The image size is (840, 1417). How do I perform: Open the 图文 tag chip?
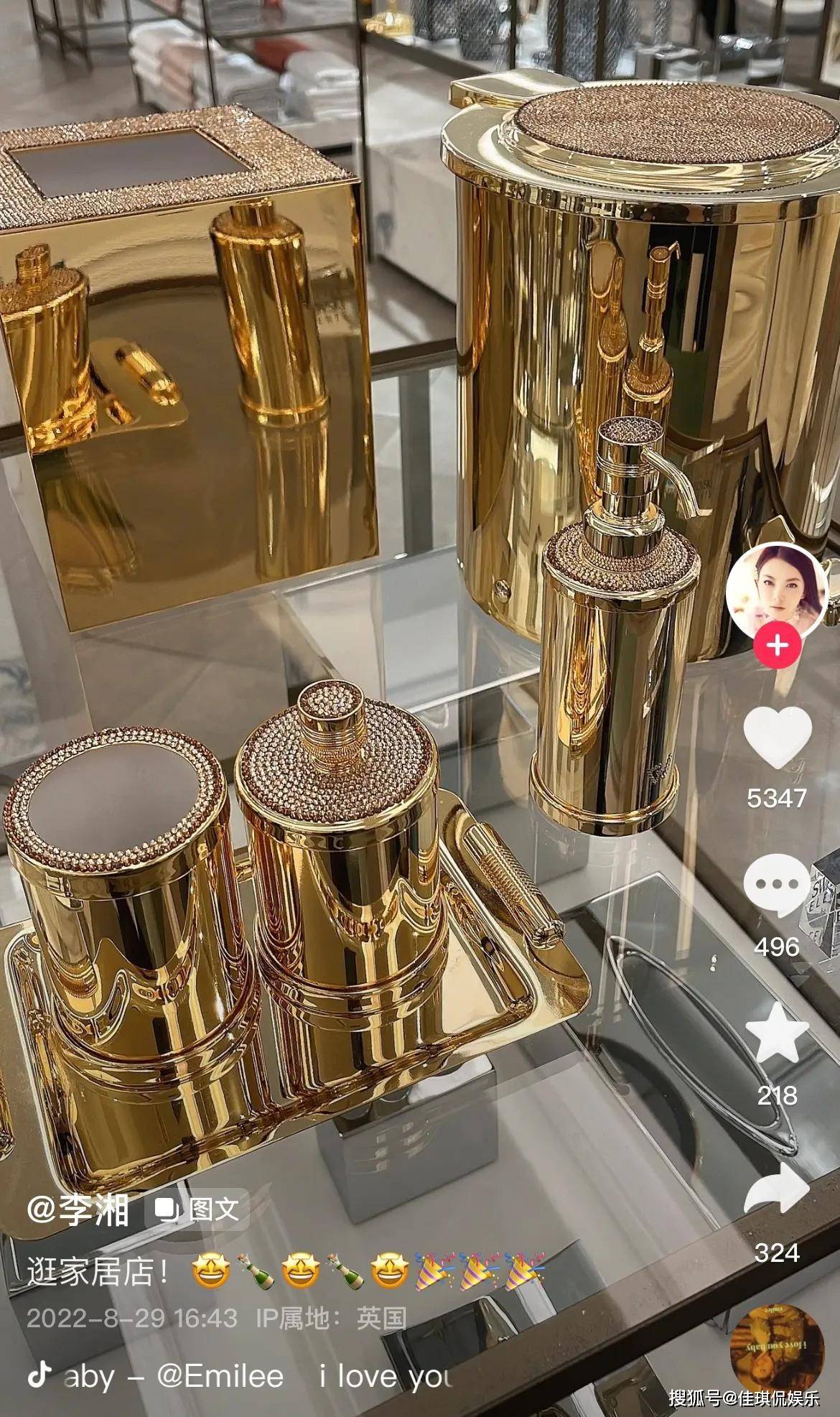197,1210
